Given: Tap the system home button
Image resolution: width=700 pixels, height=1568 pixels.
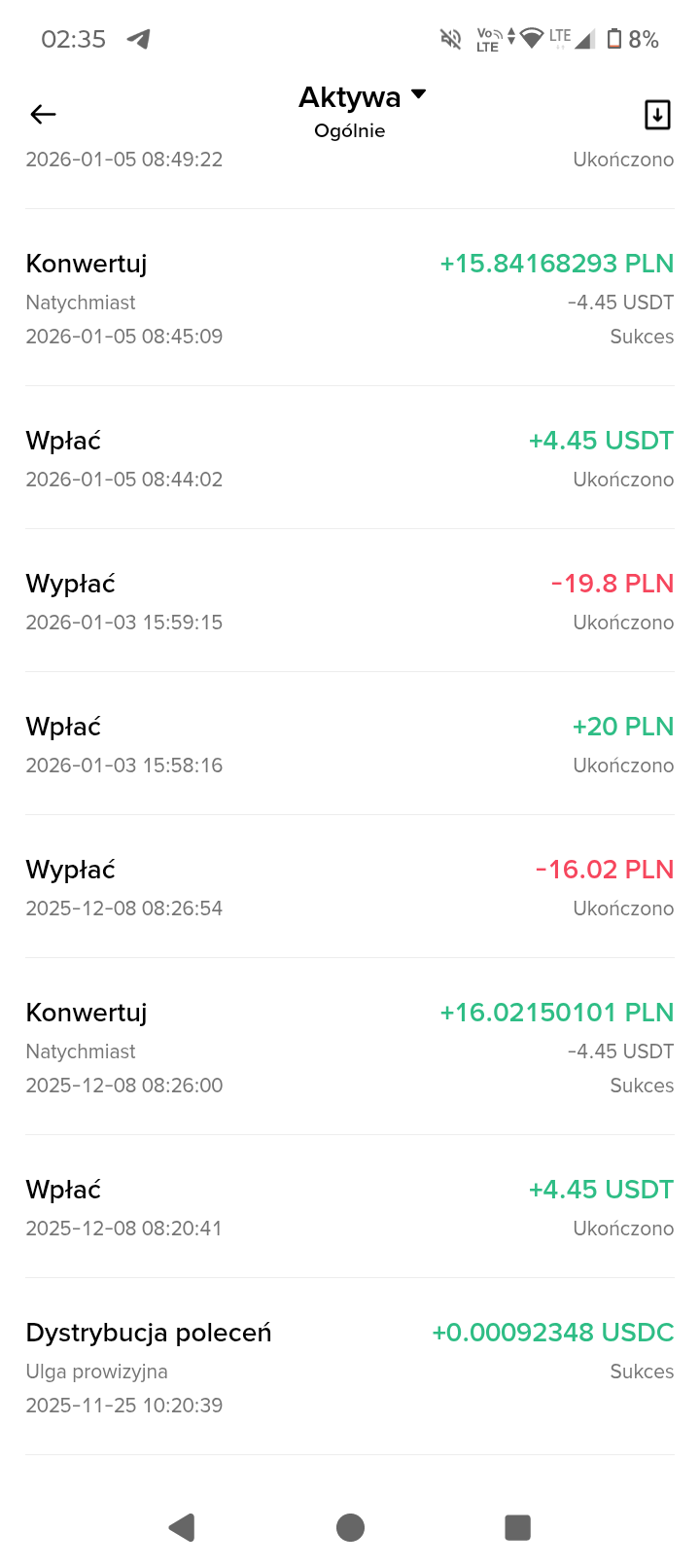Looking at the screenshot, I should (350, 1527).
